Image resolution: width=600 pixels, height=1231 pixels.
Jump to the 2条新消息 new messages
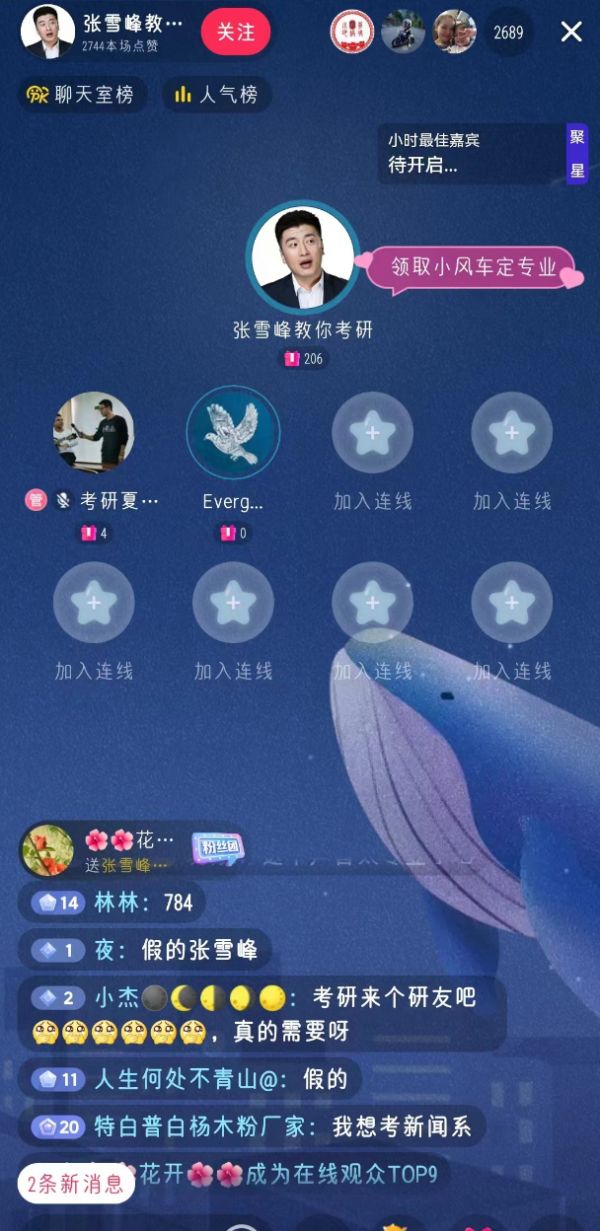point(76,1184)
